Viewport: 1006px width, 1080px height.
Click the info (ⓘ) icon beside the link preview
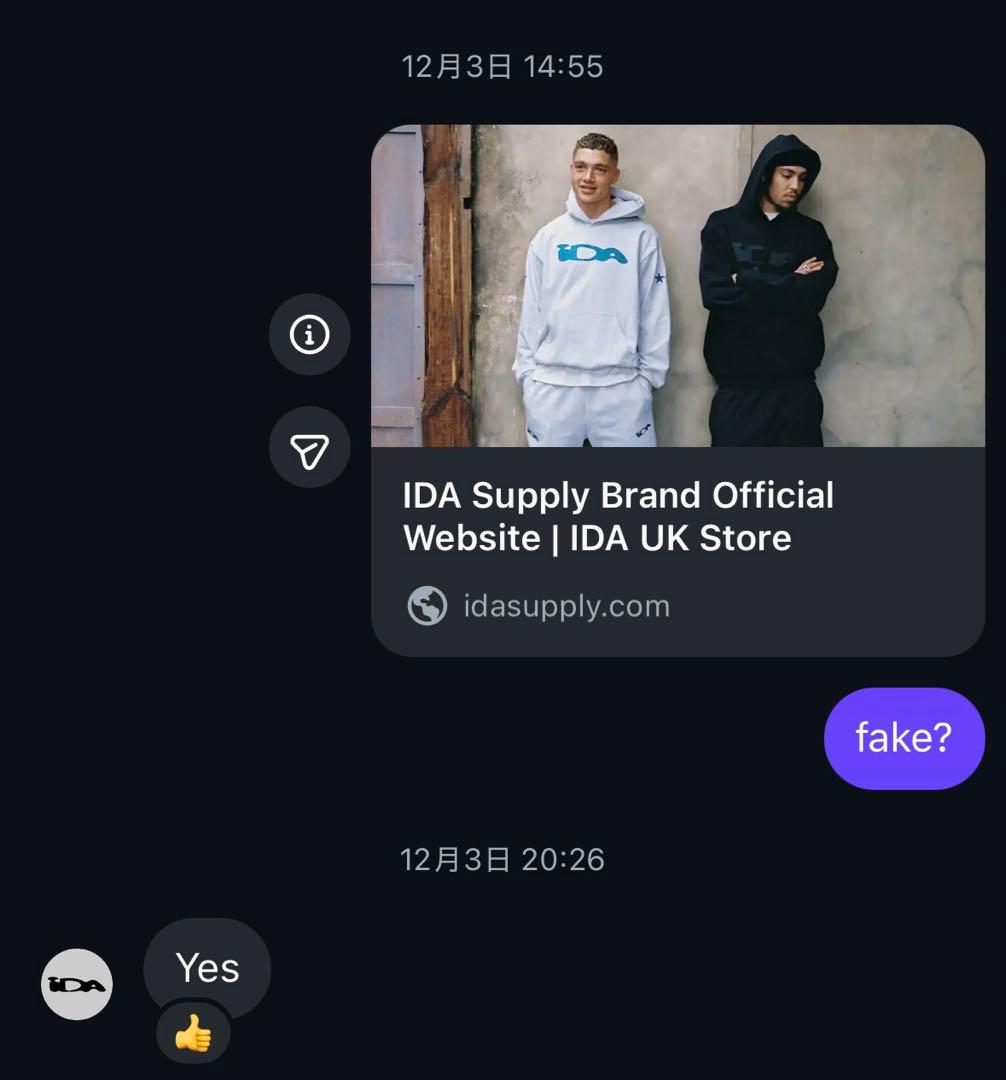[x=309, y=335]
